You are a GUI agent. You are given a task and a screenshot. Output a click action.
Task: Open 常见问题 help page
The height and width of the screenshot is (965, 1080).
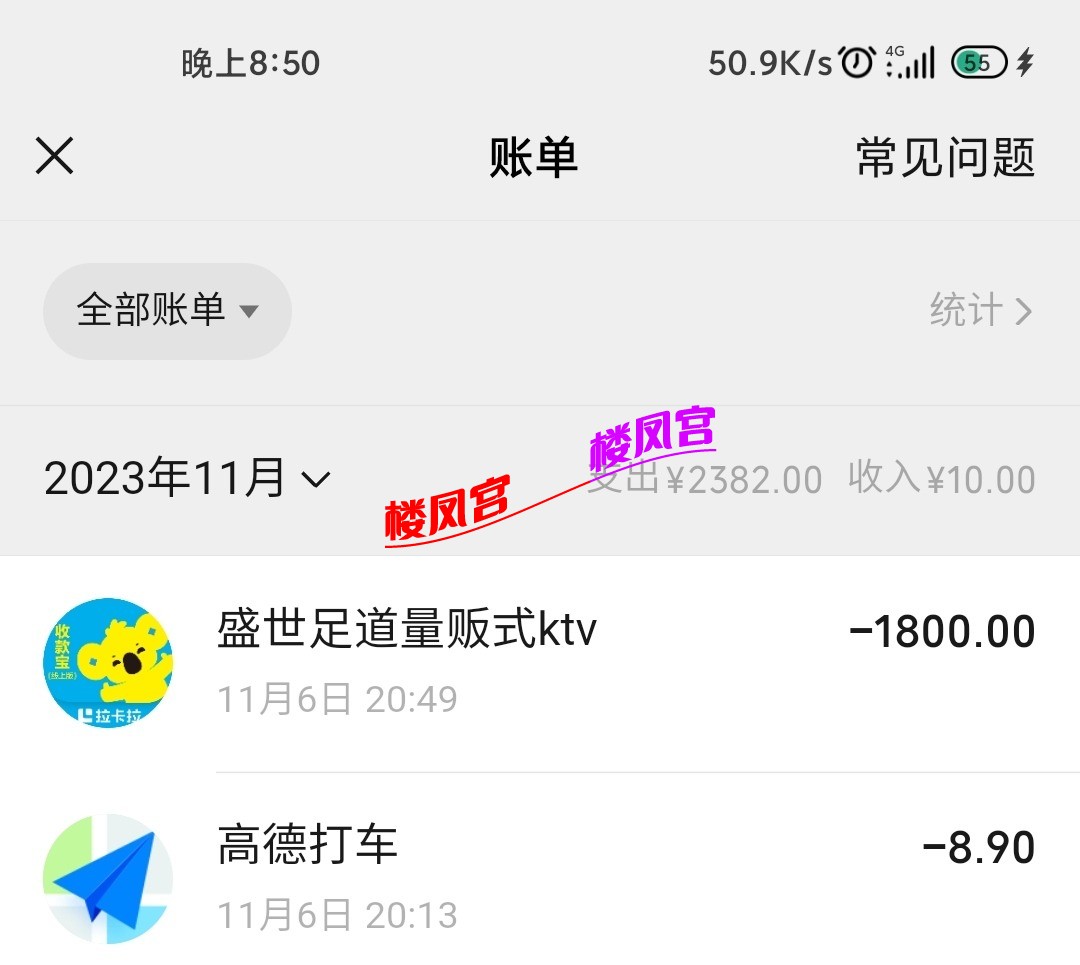(x=944, y=158)
